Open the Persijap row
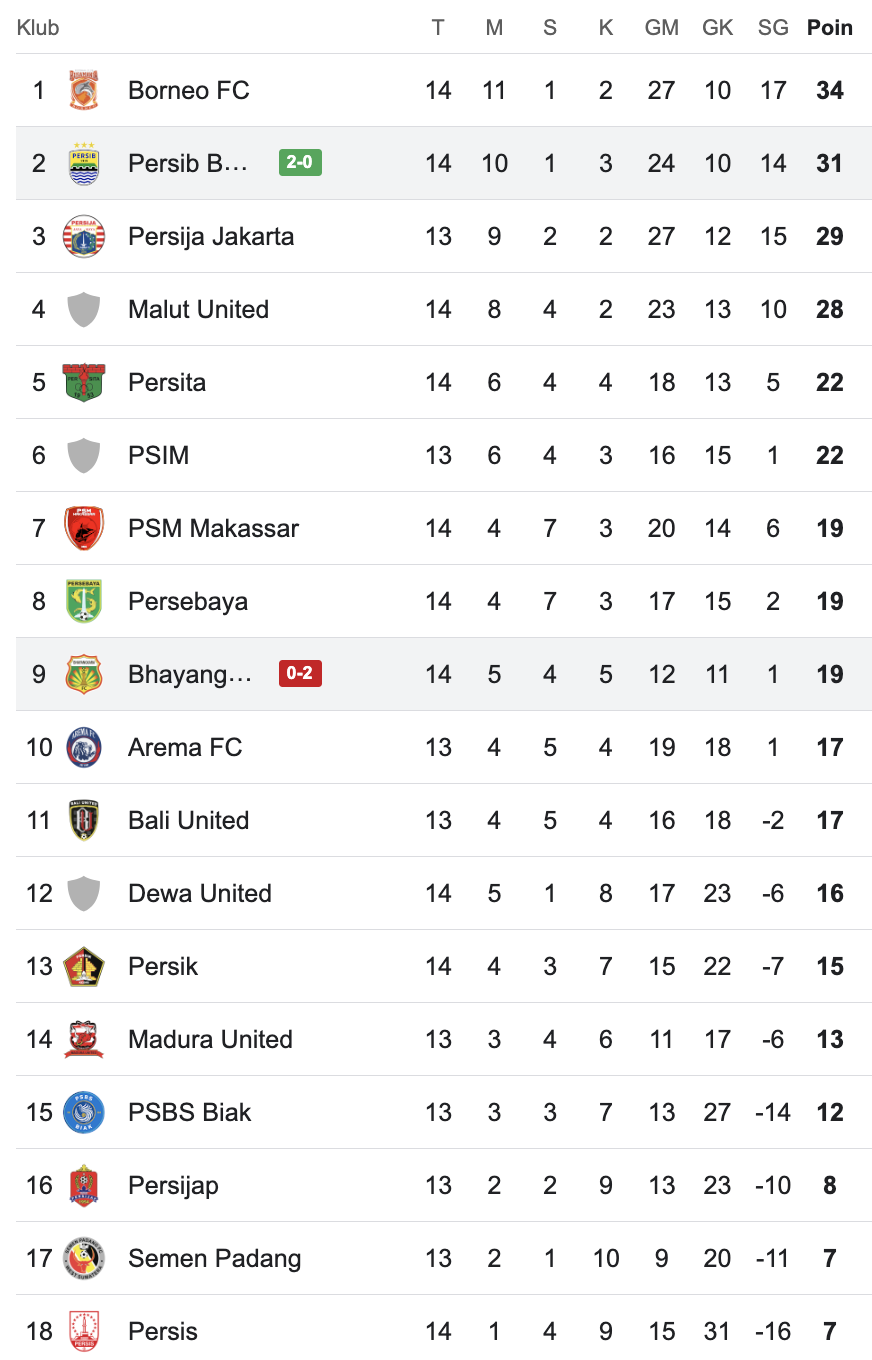The height and width of the screenshot is (1360, 872). tap(173, 1186)
